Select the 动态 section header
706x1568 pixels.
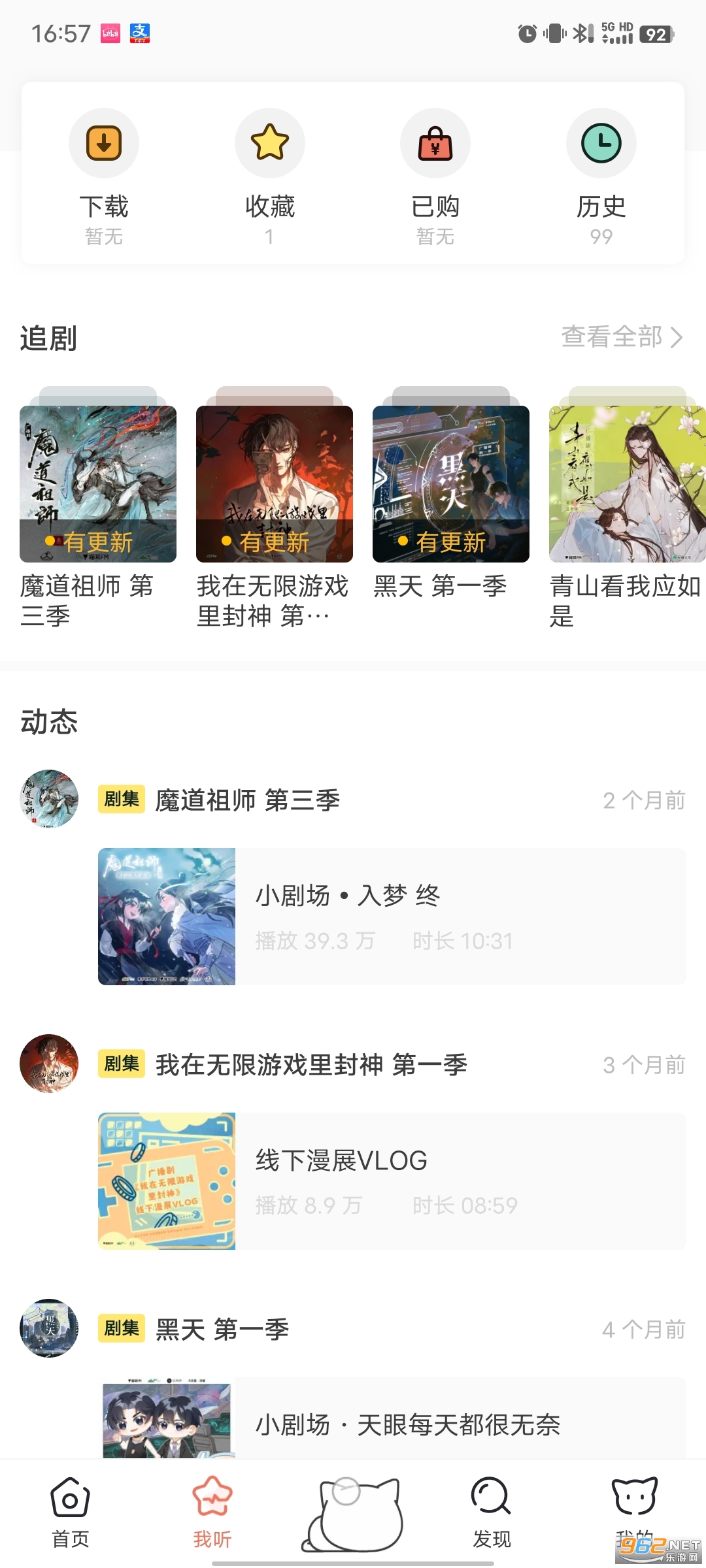(48, 722)
